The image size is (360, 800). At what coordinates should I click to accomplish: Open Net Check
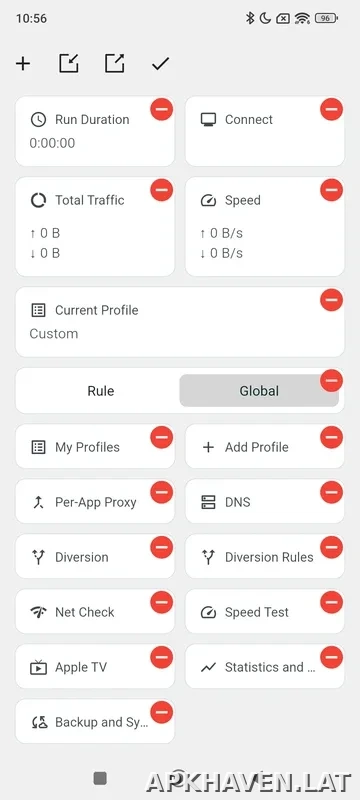95,612
